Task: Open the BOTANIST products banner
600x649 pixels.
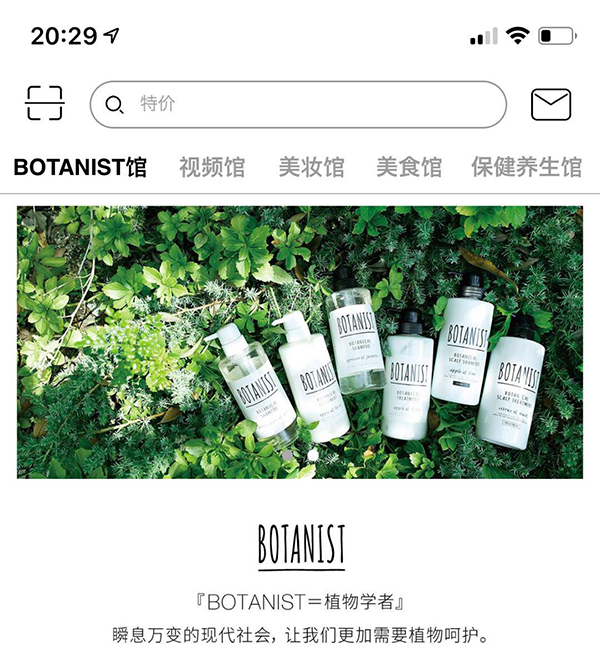Action: coord(300,342)
